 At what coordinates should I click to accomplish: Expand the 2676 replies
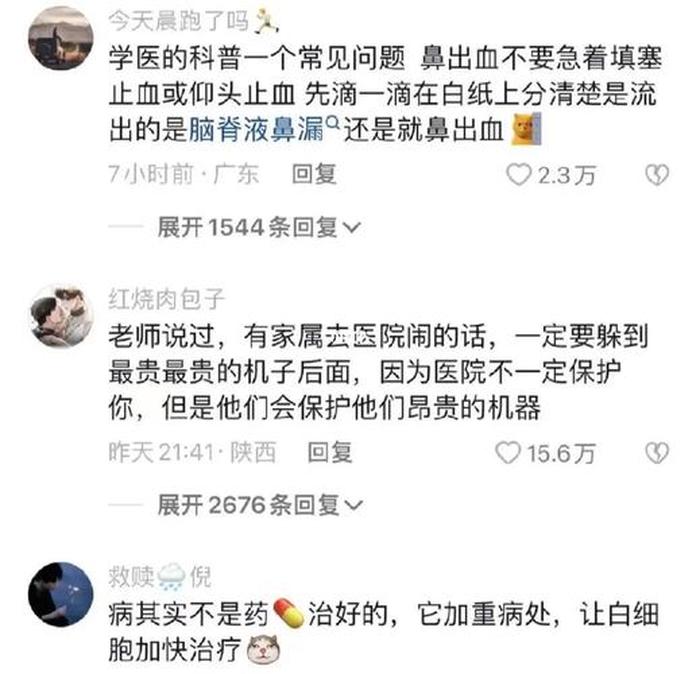pyautogui.click(x=258, y=506)
